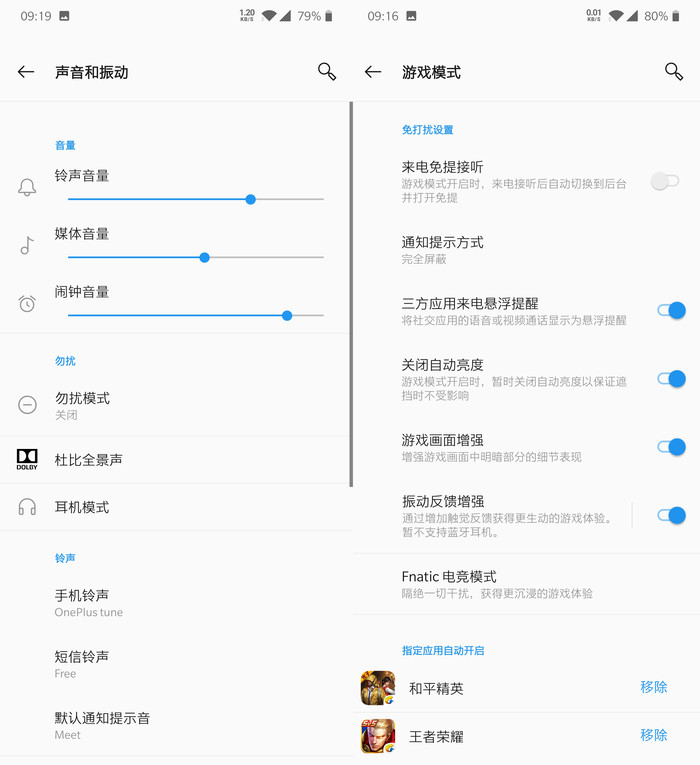700x765 pixels.
Task: Adjust the 闹钟音量 slider
Action: pos(287,315)
